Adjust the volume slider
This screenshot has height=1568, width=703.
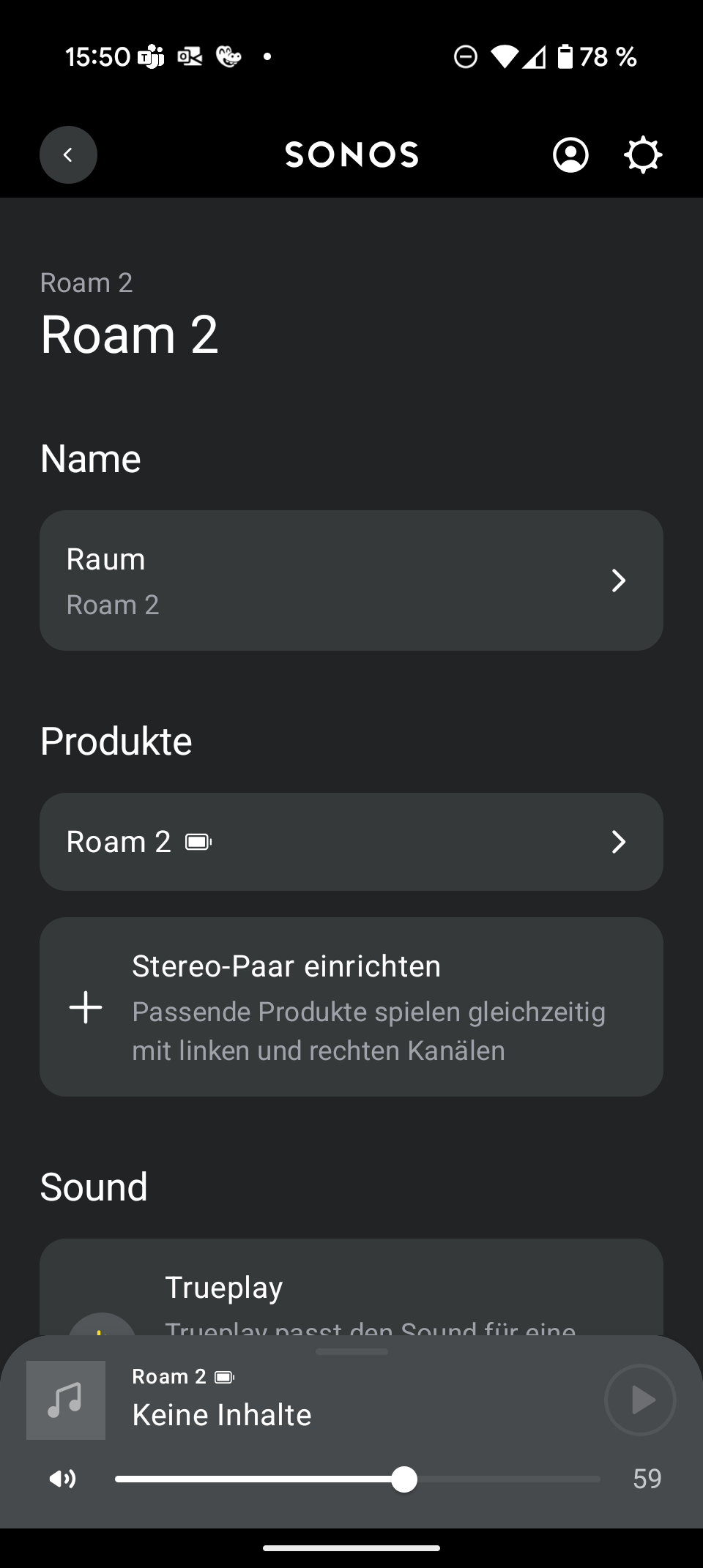pyautogui.click(x=357, y=1479)
